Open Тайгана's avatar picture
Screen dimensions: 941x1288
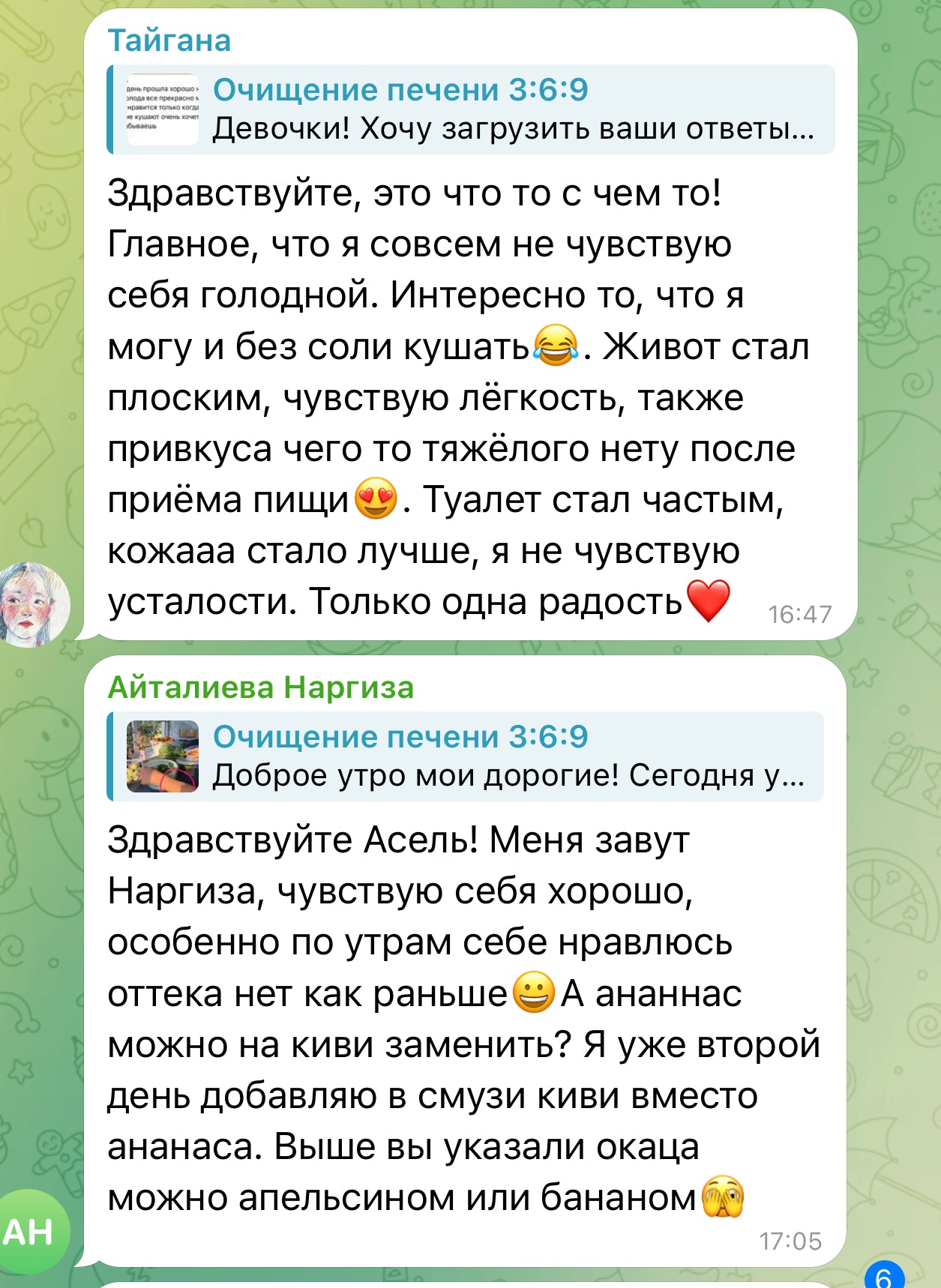click(34, 604)
